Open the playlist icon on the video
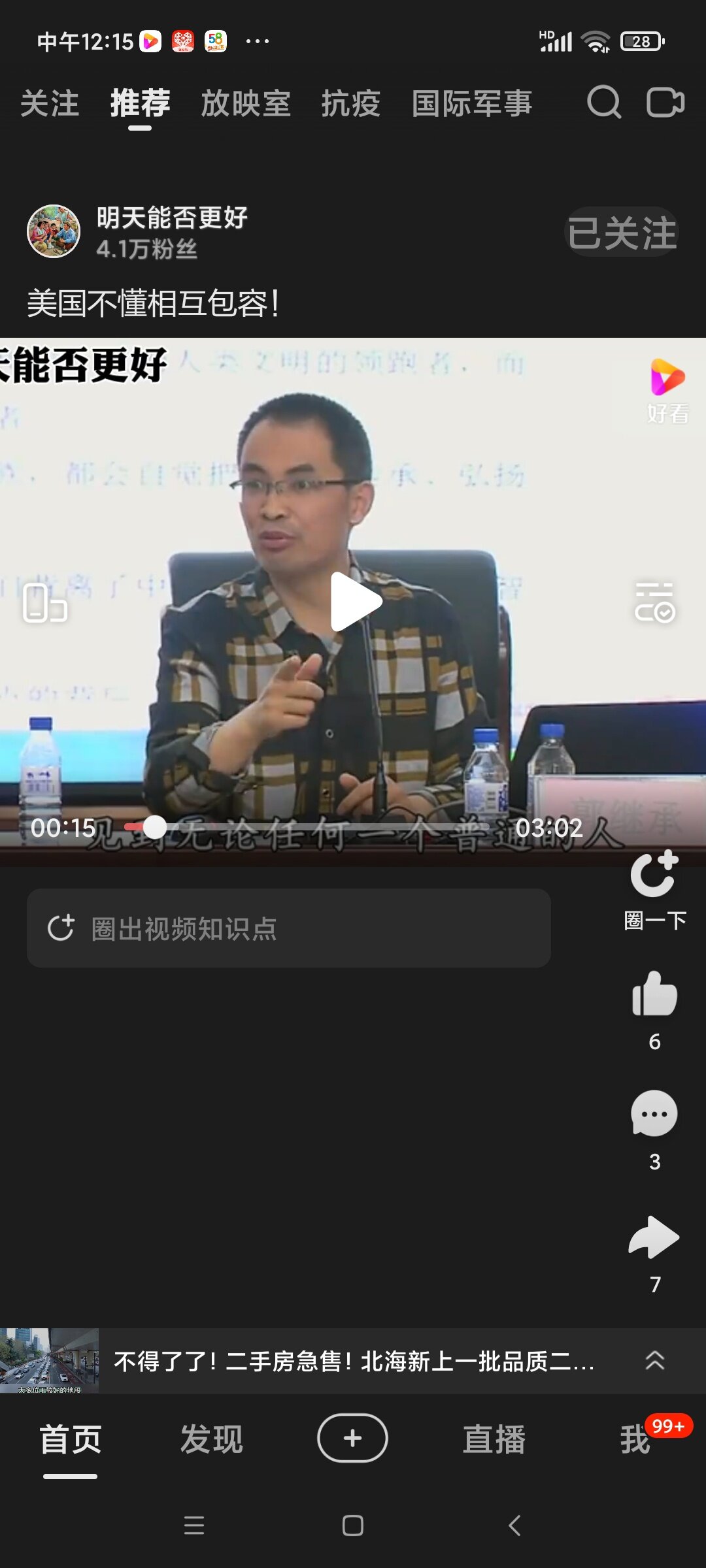706x1568 pixels. [654, 603]
